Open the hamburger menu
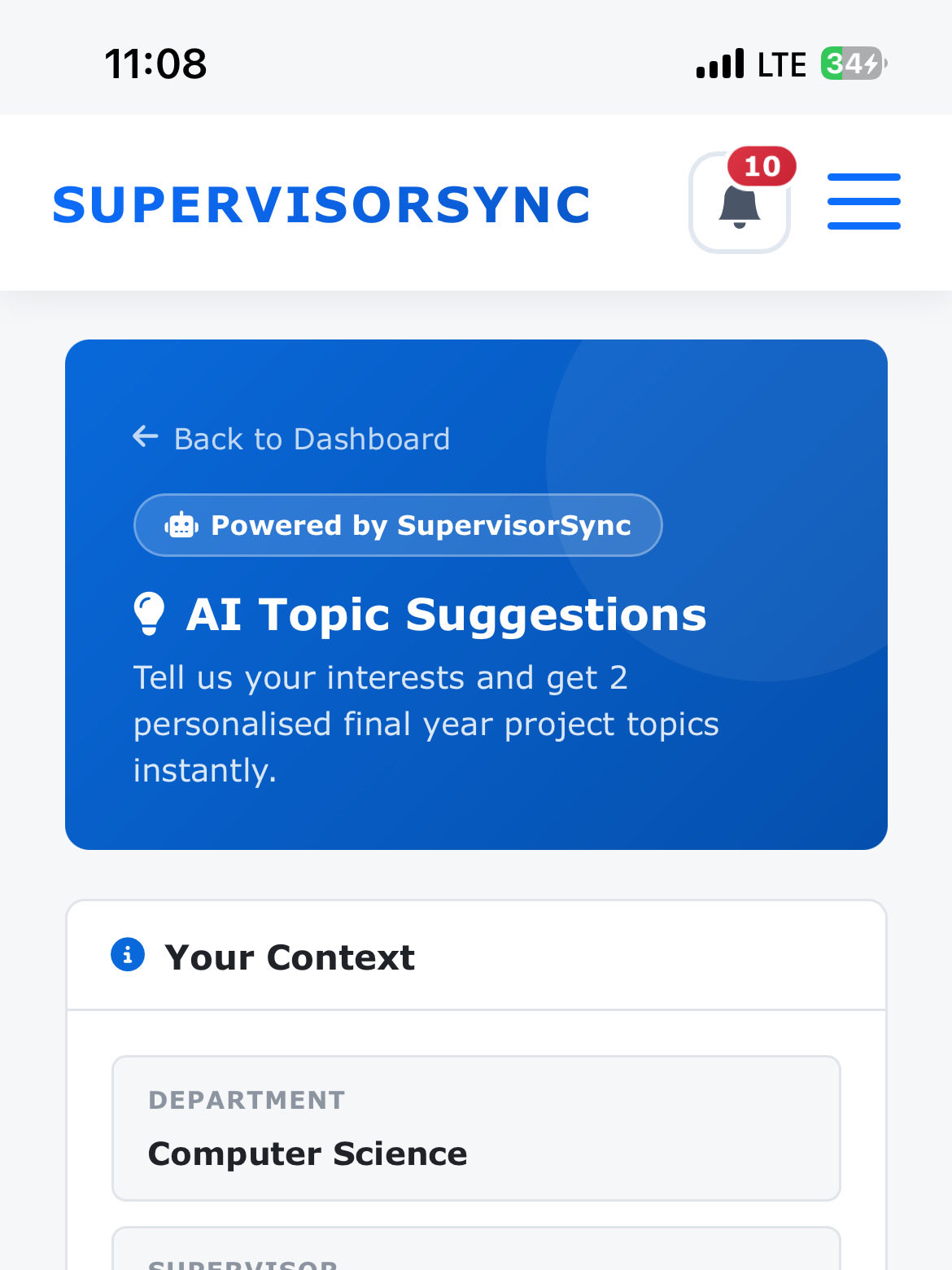 [x=864, y=201]
